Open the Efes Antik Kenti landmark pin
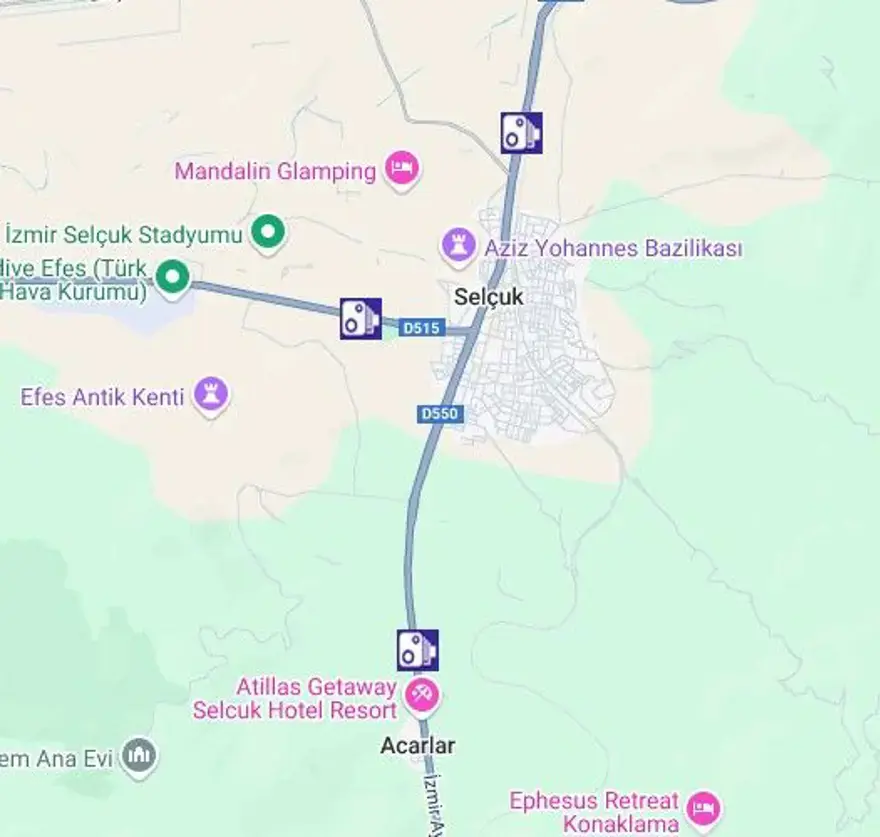The width and height of the screenshot is (880, 837). coord(211,394)
